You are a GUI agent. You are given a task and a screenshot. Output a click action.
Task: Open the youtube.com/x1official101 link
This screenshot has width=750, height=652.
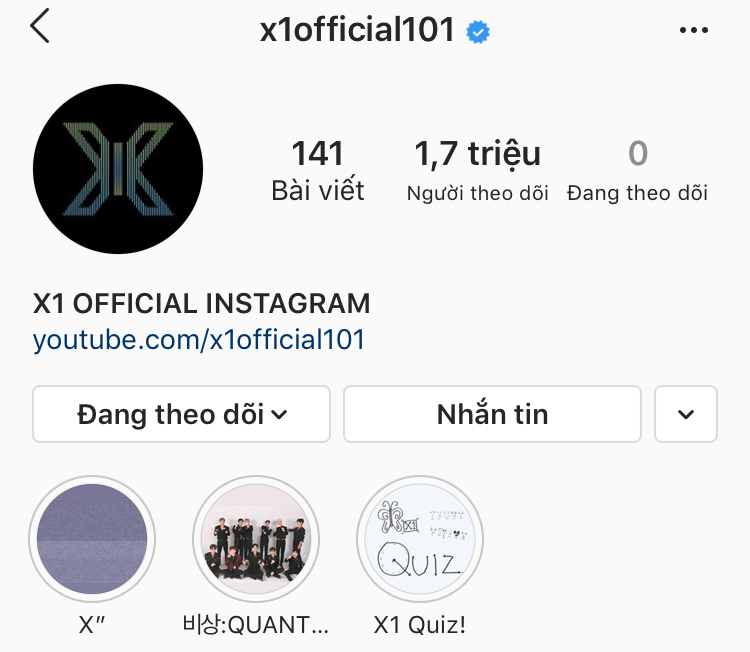[x=199, y=340]
